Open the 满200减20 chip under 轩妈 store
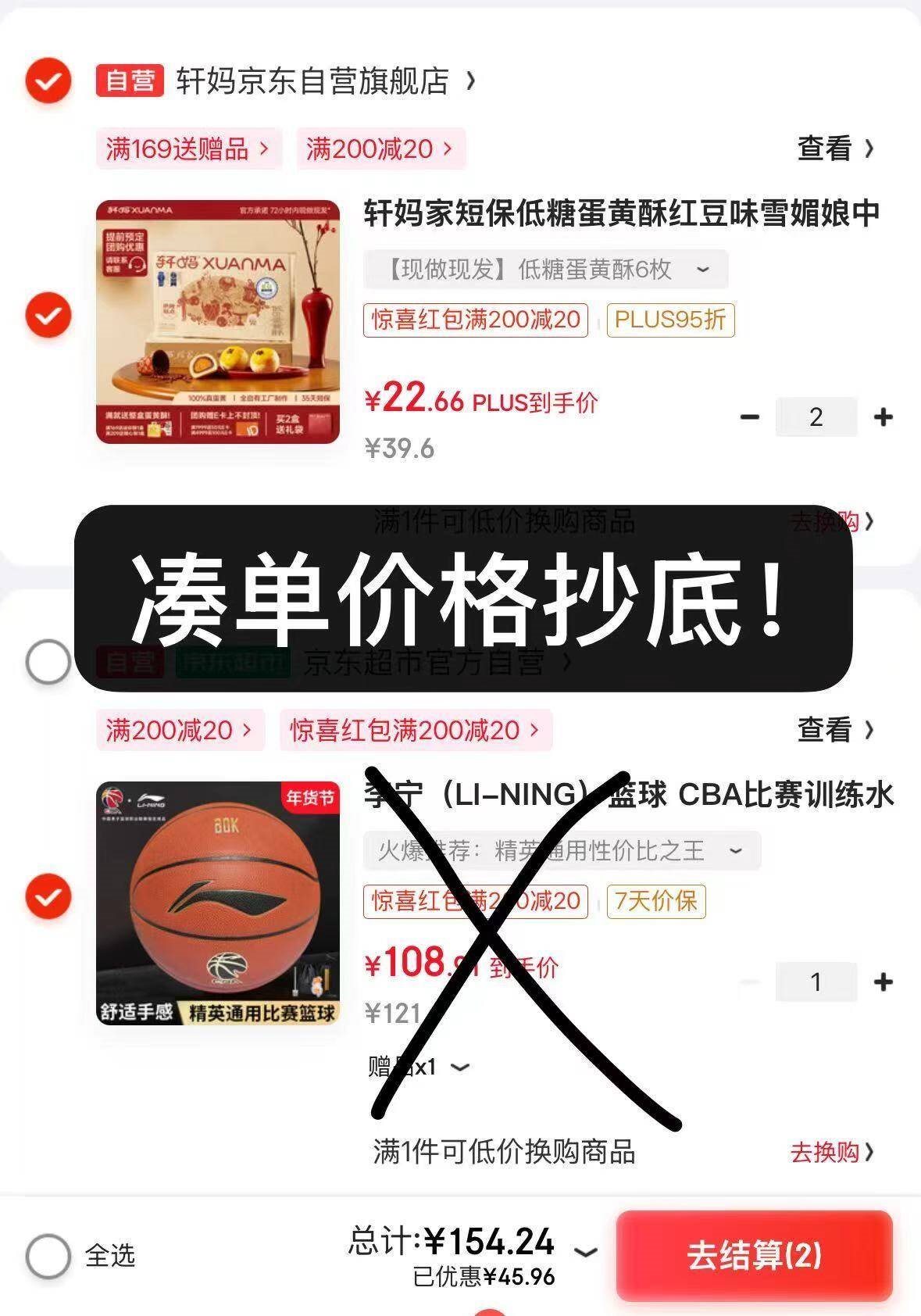This screenshot has width=921, height=1316. coord(380,148)
